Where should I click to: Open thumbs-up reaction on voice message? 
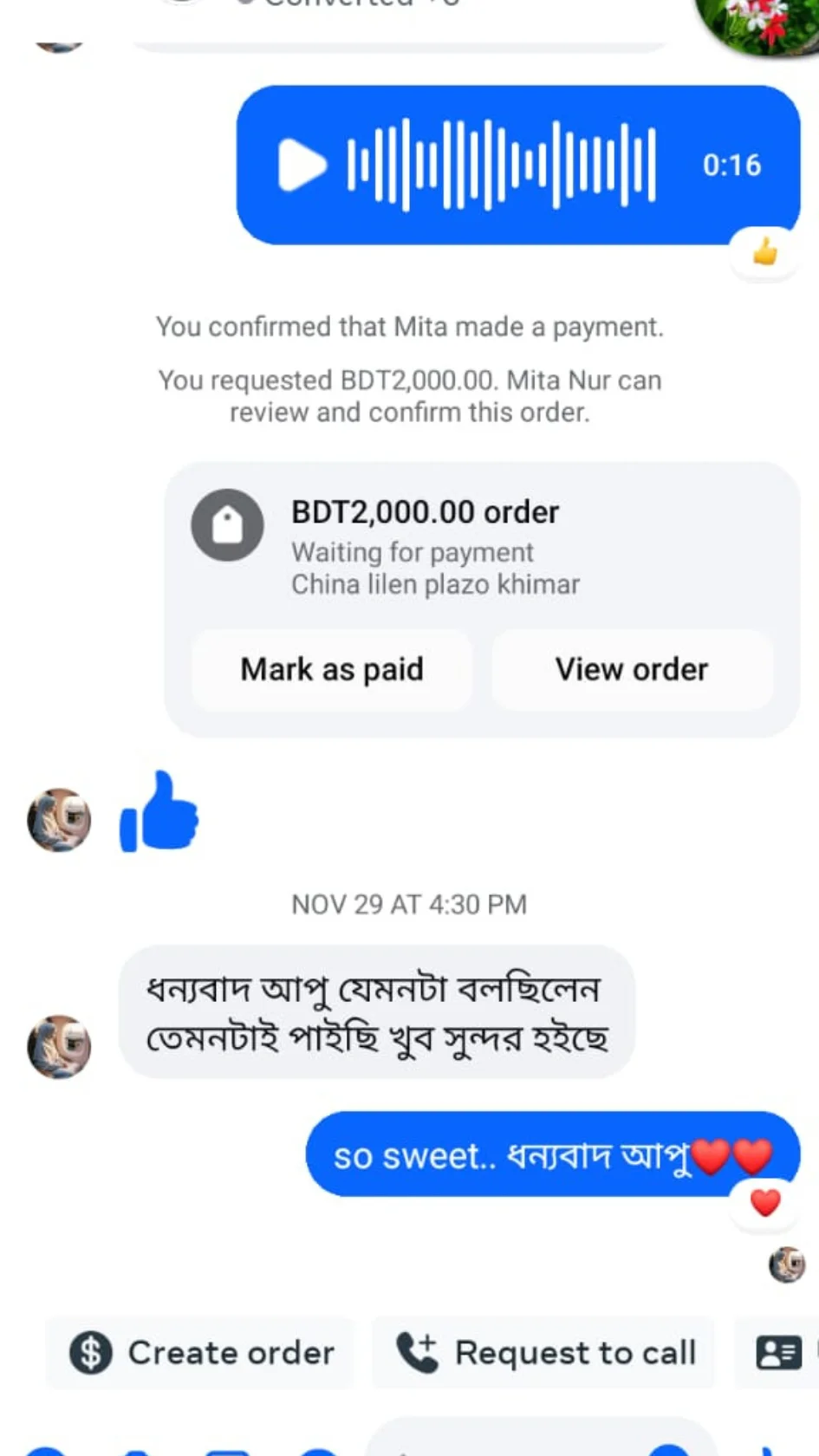[x=764, y=253]
